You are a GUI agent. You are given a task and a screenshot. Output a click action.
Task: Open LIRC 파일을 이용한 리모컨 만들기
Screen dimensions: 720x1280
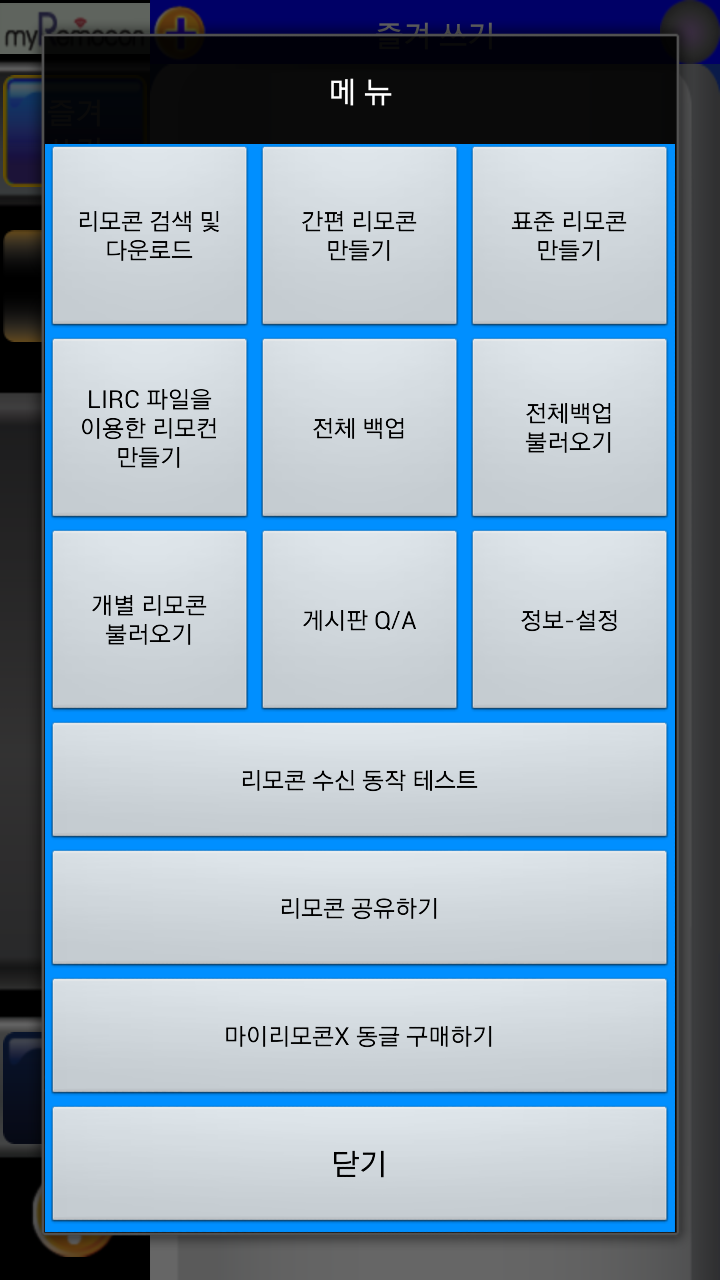(x=149, y=428)
